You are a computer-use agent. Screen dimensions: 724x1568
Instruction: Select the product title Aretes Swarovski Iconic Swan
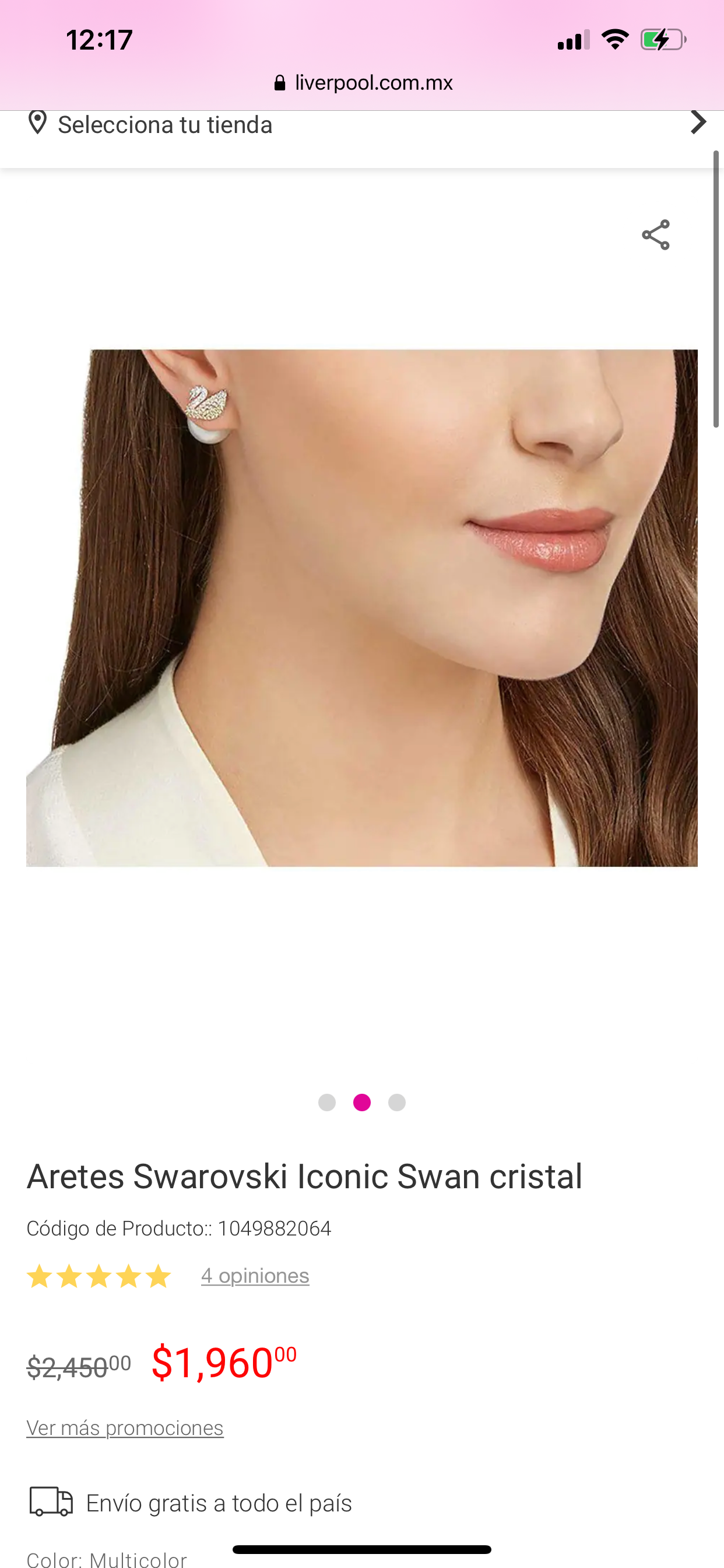[x=304, y=1175]
